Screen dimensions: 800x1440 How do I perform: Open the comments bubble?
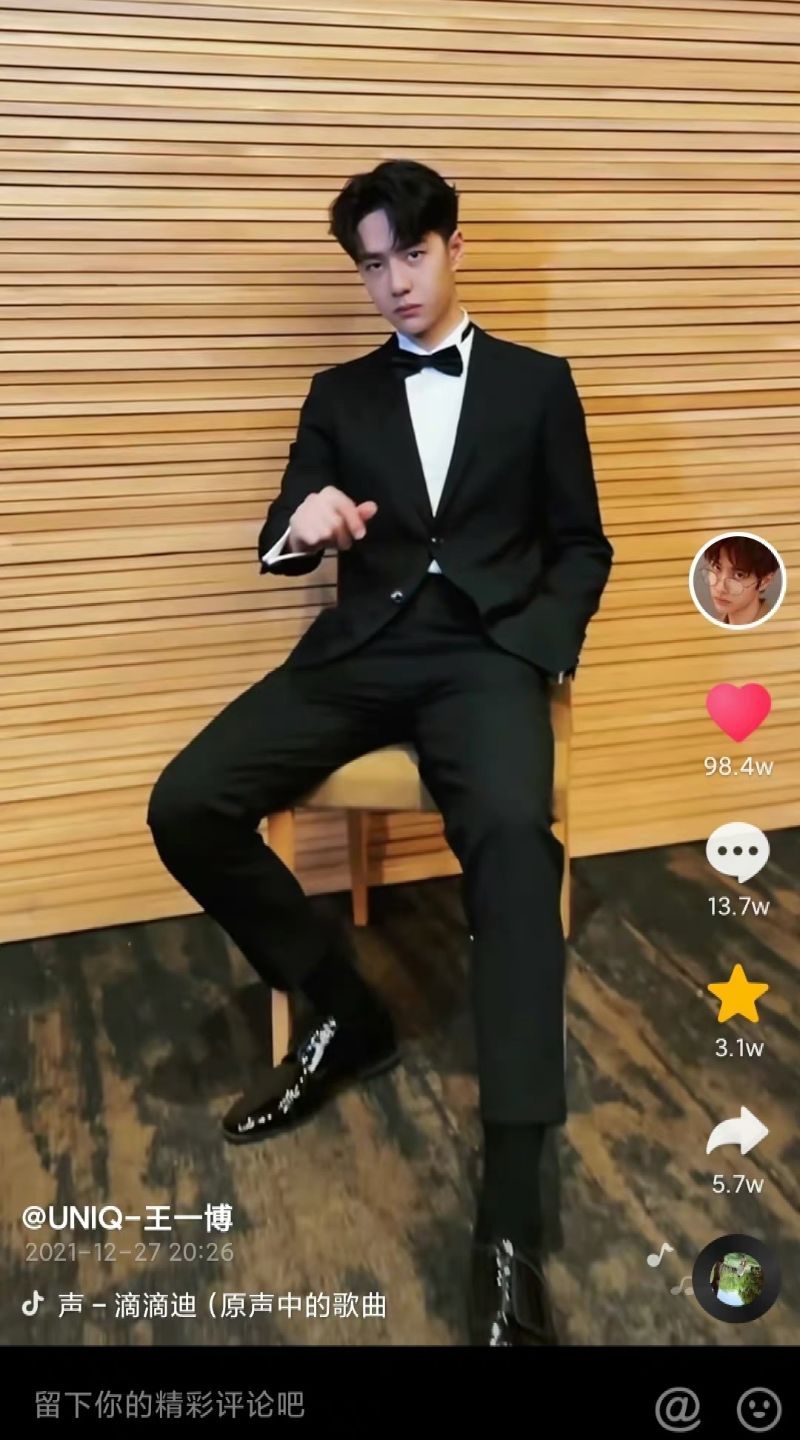pyautogui.click(x=738, y=852)
